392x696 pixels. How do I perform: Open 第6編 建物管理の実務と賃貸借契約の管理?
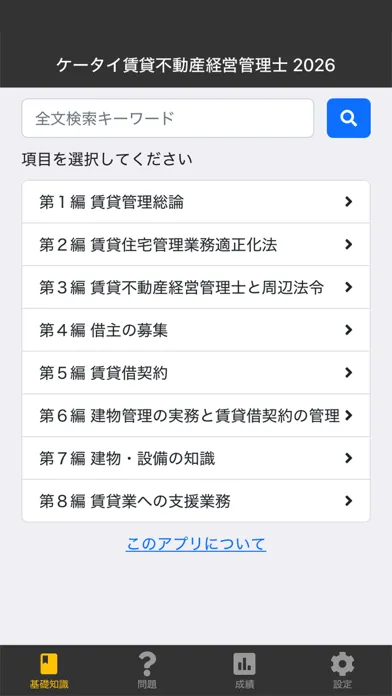[196, 415]
